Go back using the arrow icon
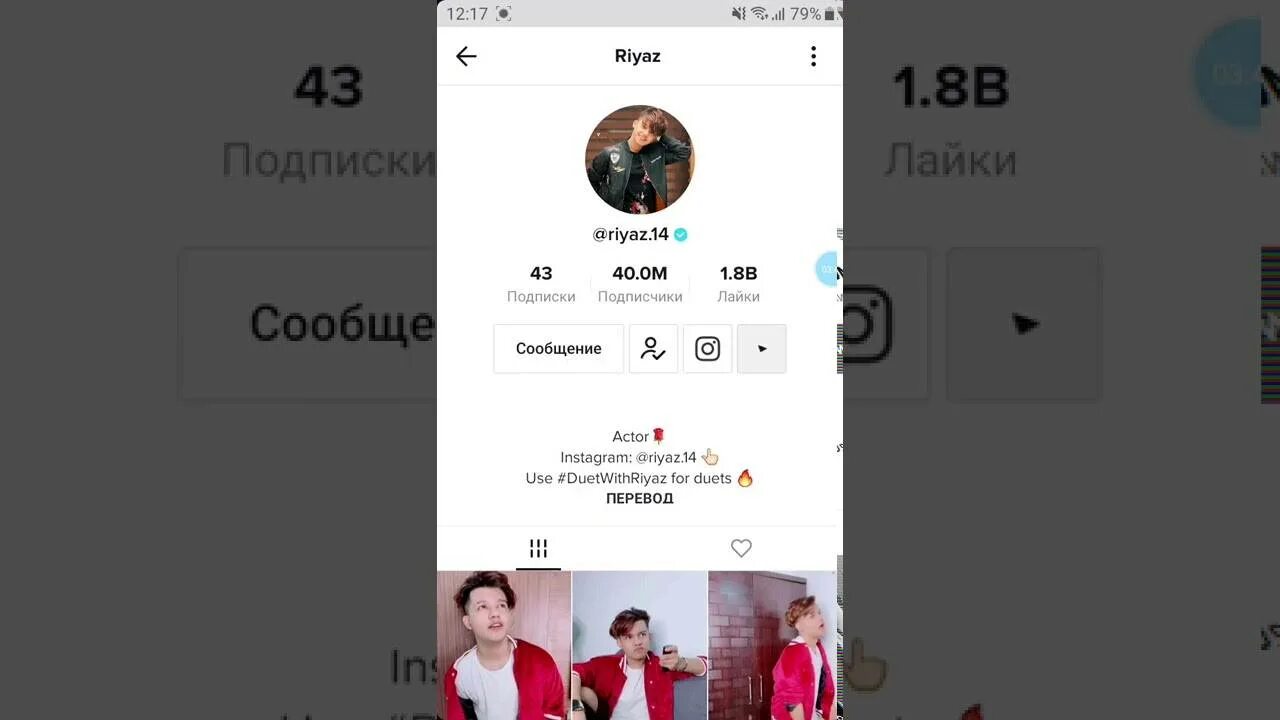1280x720 pixels. [466, 56]
